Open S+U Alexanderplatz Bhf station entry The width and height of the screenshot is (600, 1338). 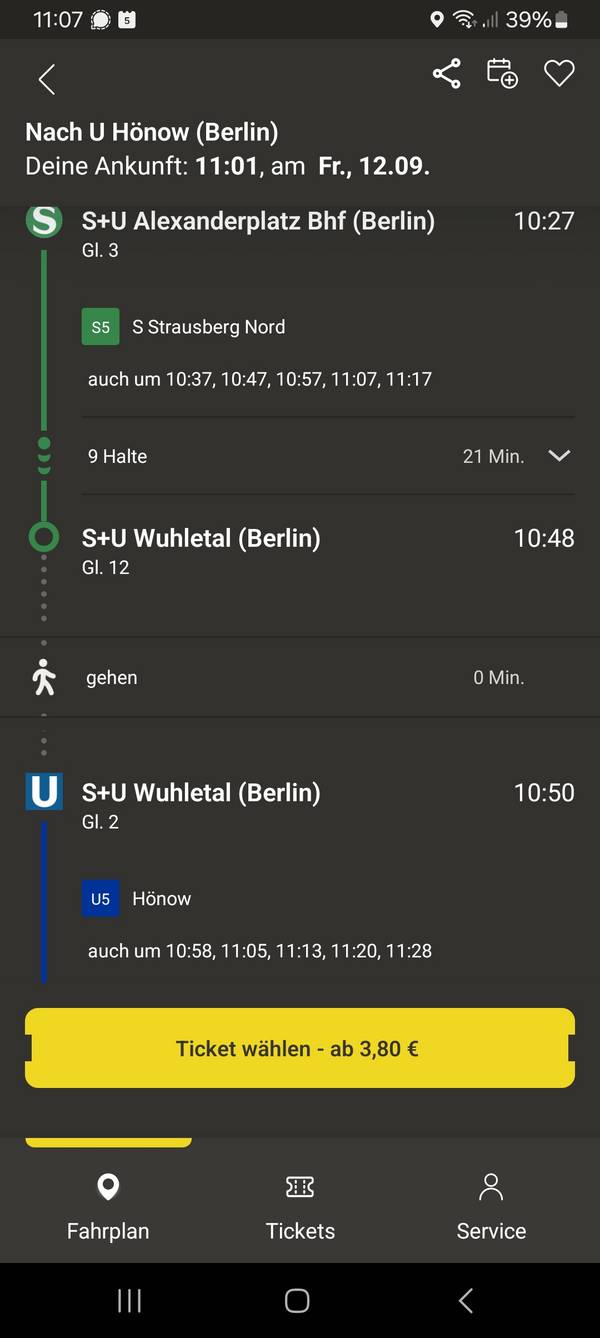(258, 221)
